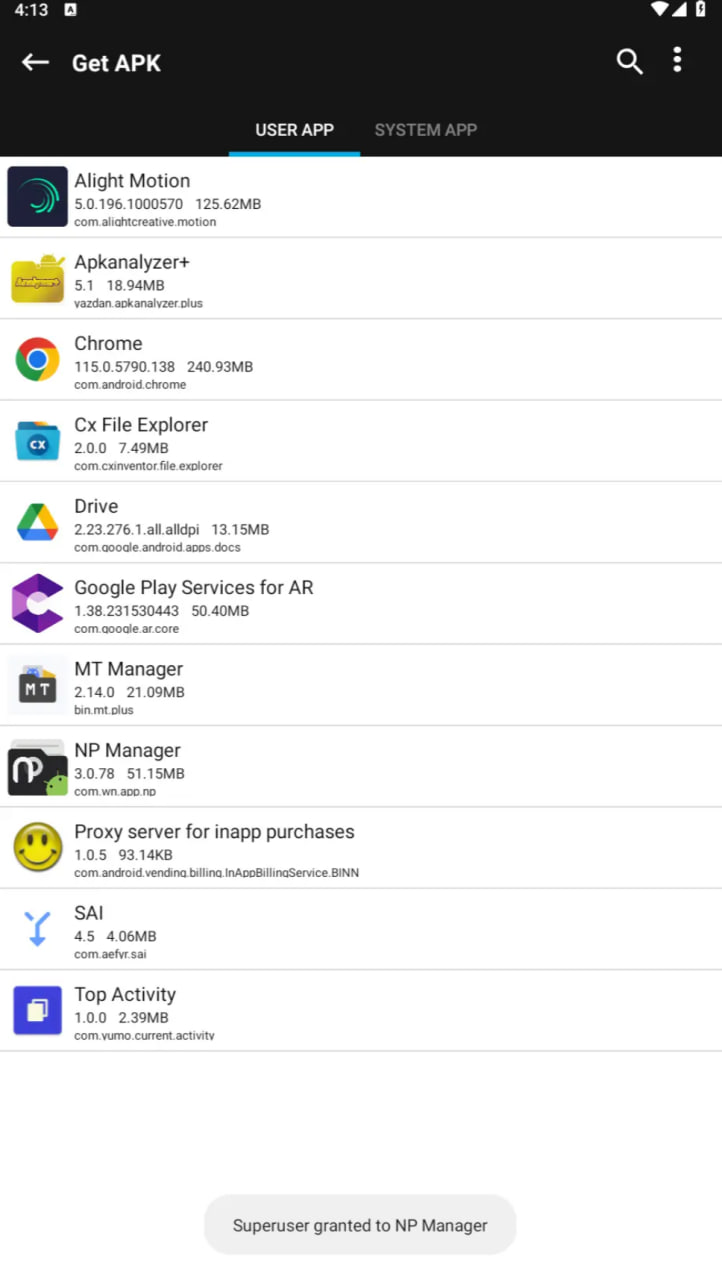
Task: Select Apkanalyzer+ from the list
Action: 360,279
